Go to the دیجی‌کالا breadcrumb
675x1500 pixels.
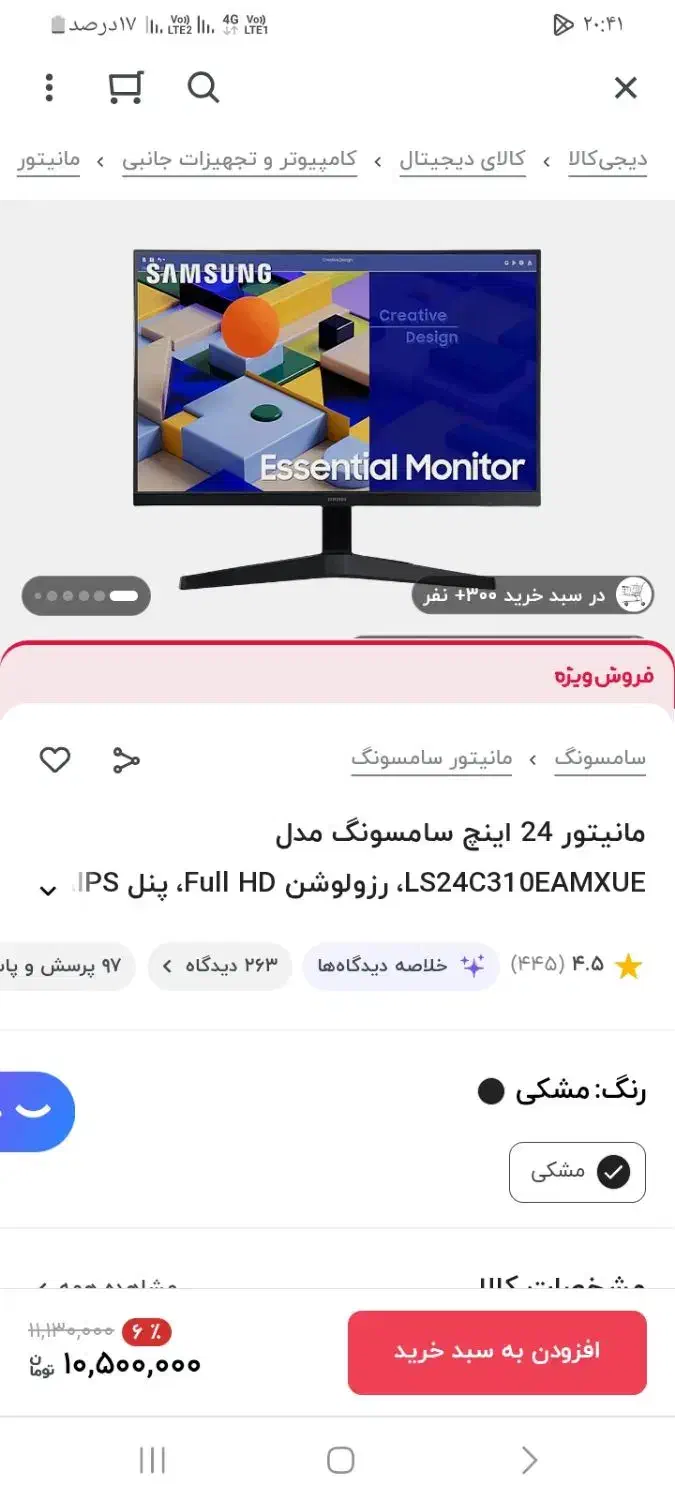coord(608,159)
